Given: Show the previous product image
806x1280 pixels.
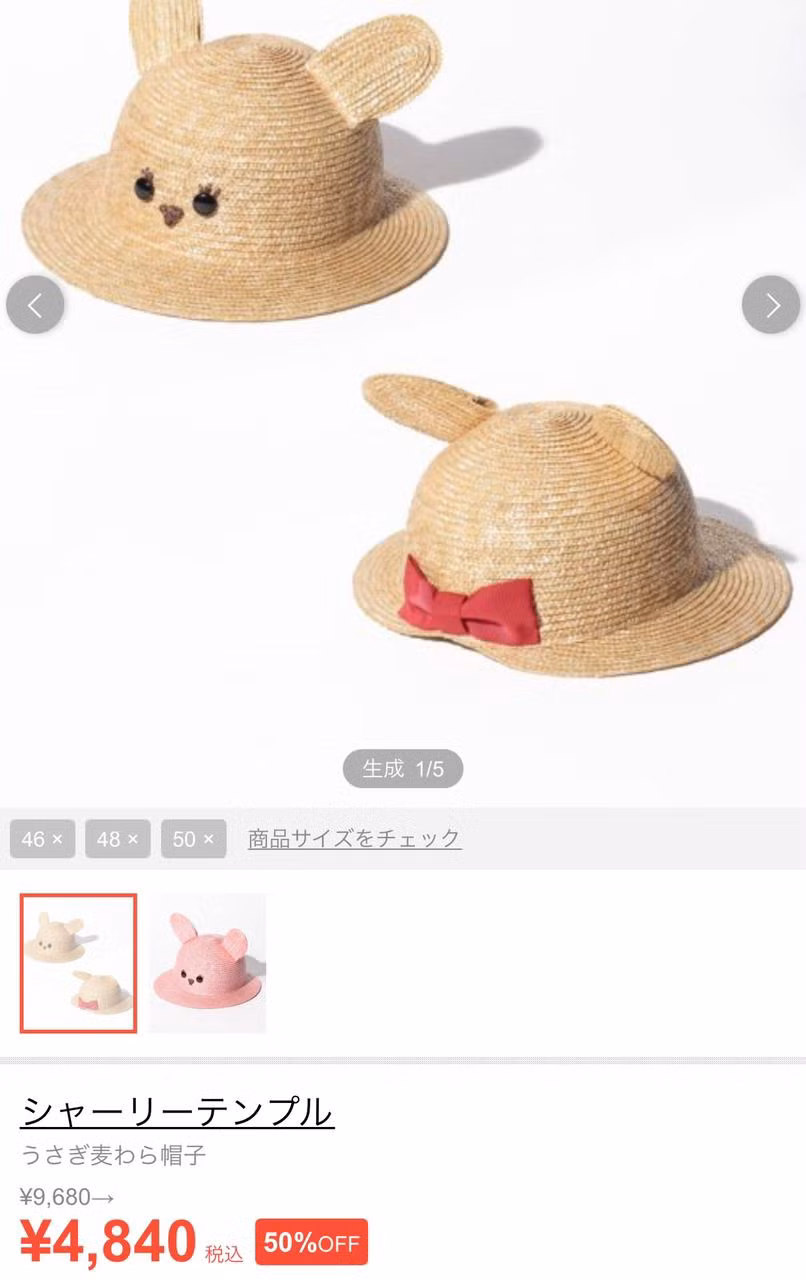Looking at the screenshot, I should coord(35,305).
